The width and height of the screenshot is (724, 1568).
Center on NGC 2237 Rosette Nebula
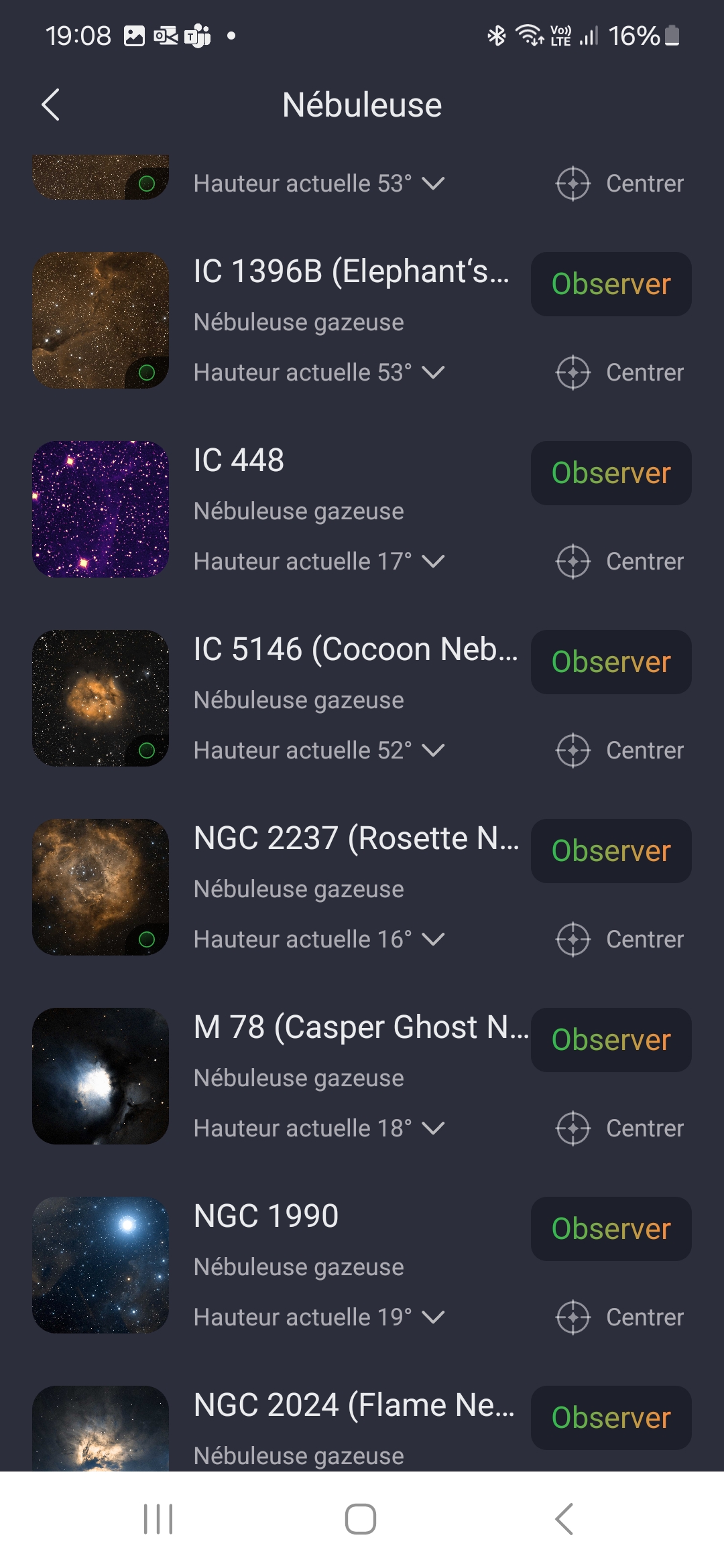(620, 939)
